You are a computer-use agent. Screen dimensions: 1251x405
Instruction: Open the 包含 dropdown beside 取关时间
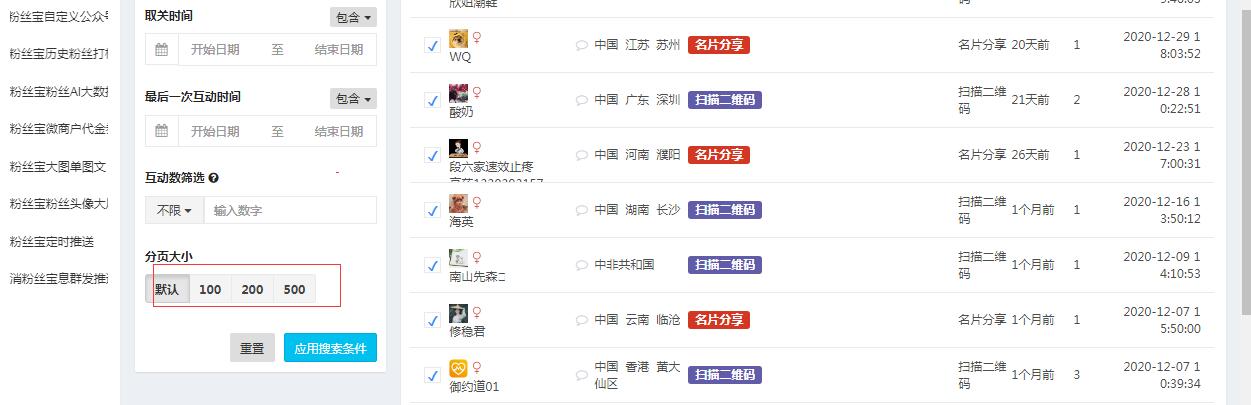click(353, 17)
